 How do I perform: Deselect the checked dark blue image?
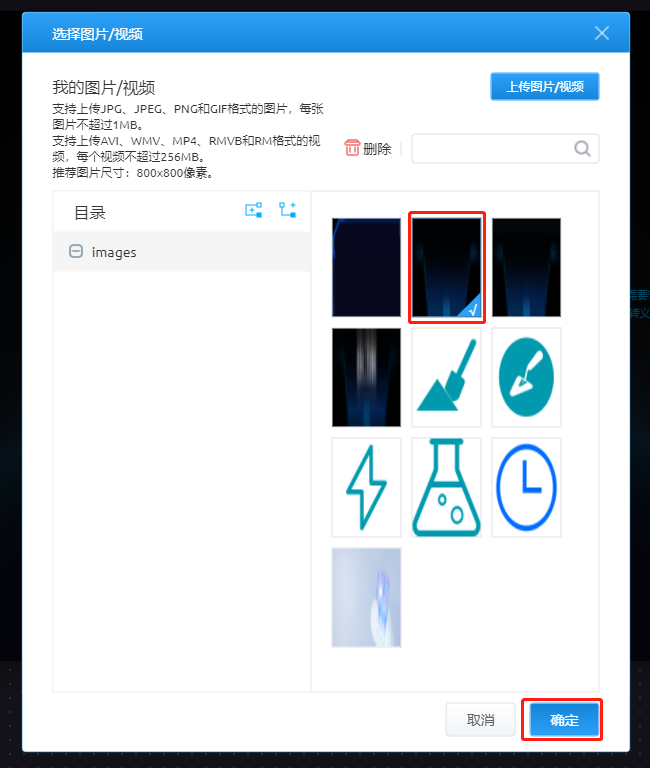446,267
